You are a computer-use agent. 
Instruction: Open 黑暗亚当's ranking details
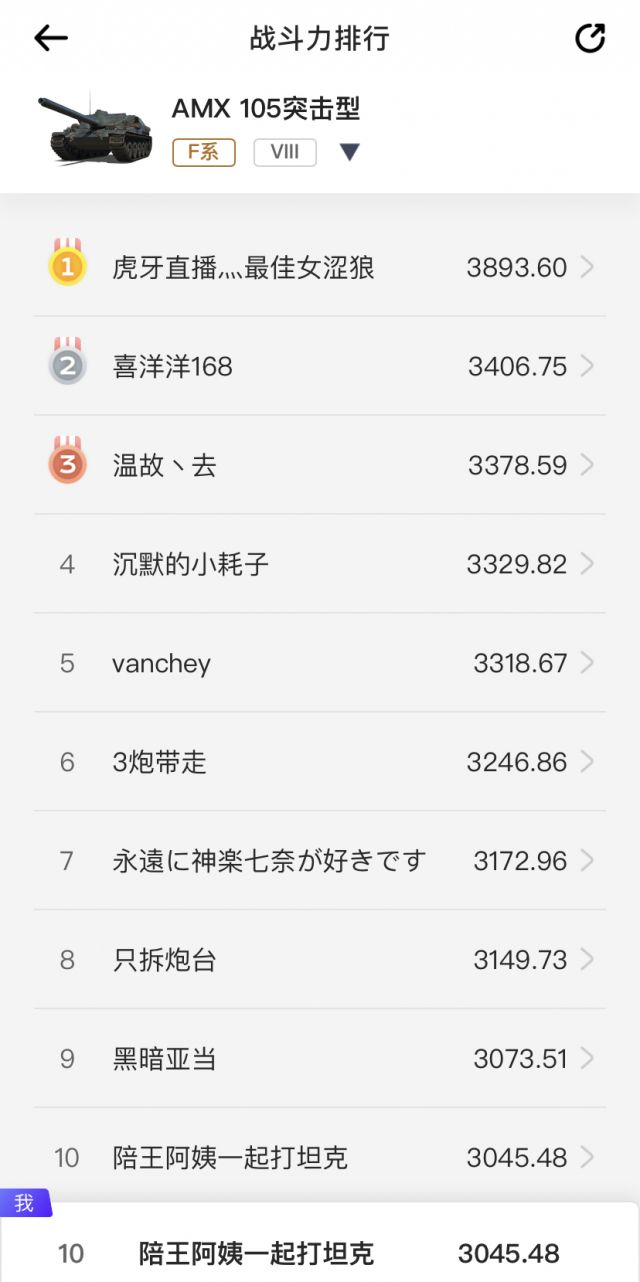[320, 1058]
